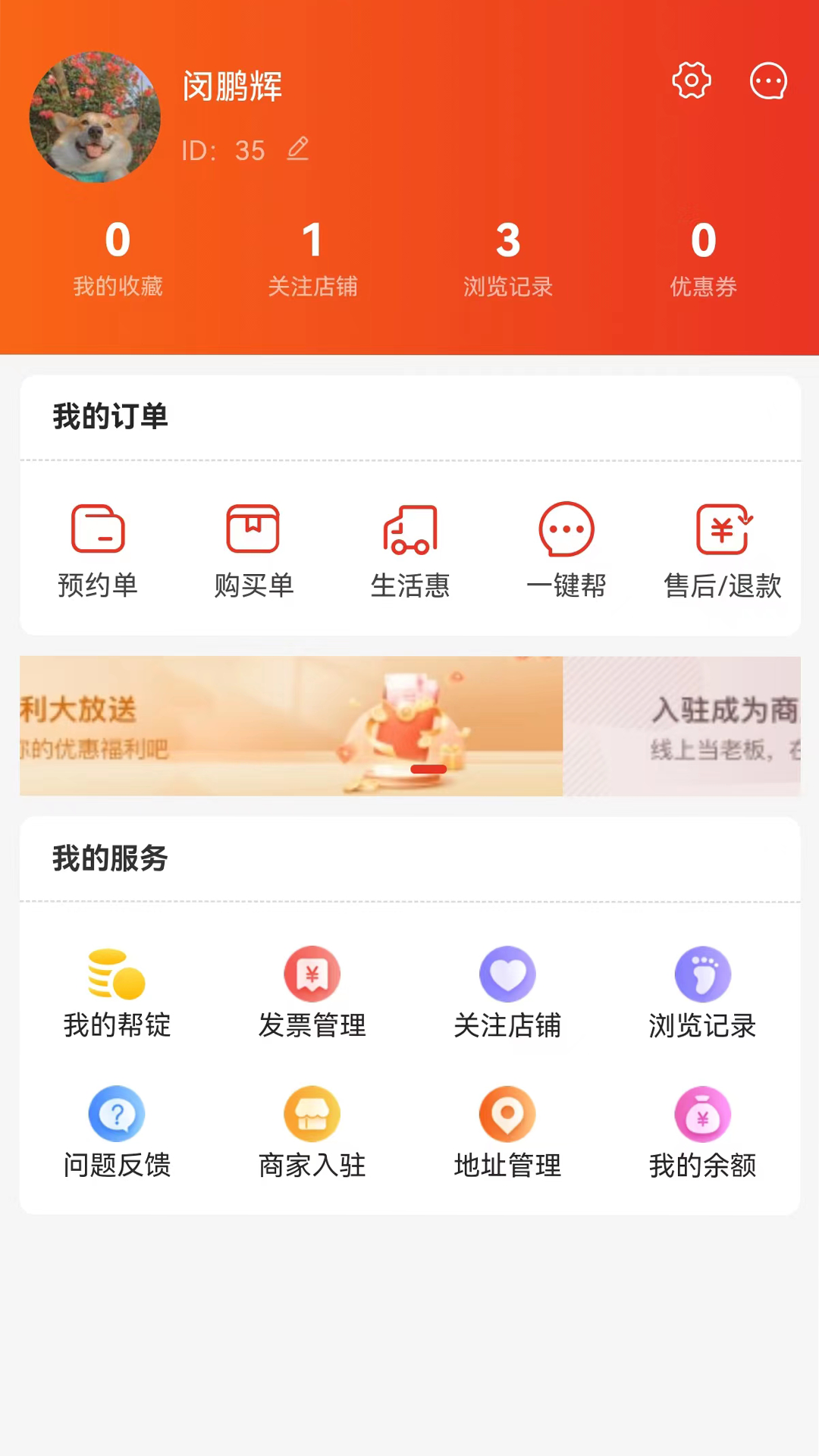Open 发票管理 invoice management icon
Image resolution: width=819 pixels, height=1456 pixels.
pyautogui.click(x=312, y=974)
